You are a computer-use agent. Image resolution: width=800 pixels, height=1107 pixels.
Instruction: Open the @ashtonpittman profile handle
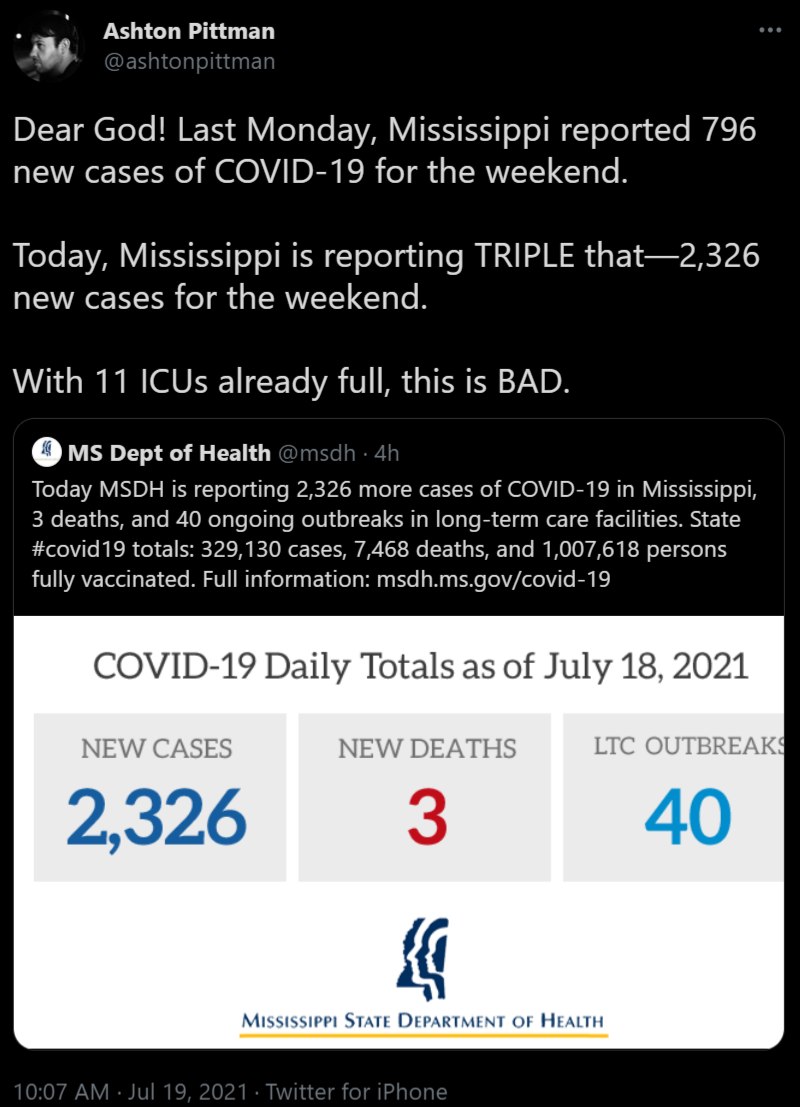[189, 62]
